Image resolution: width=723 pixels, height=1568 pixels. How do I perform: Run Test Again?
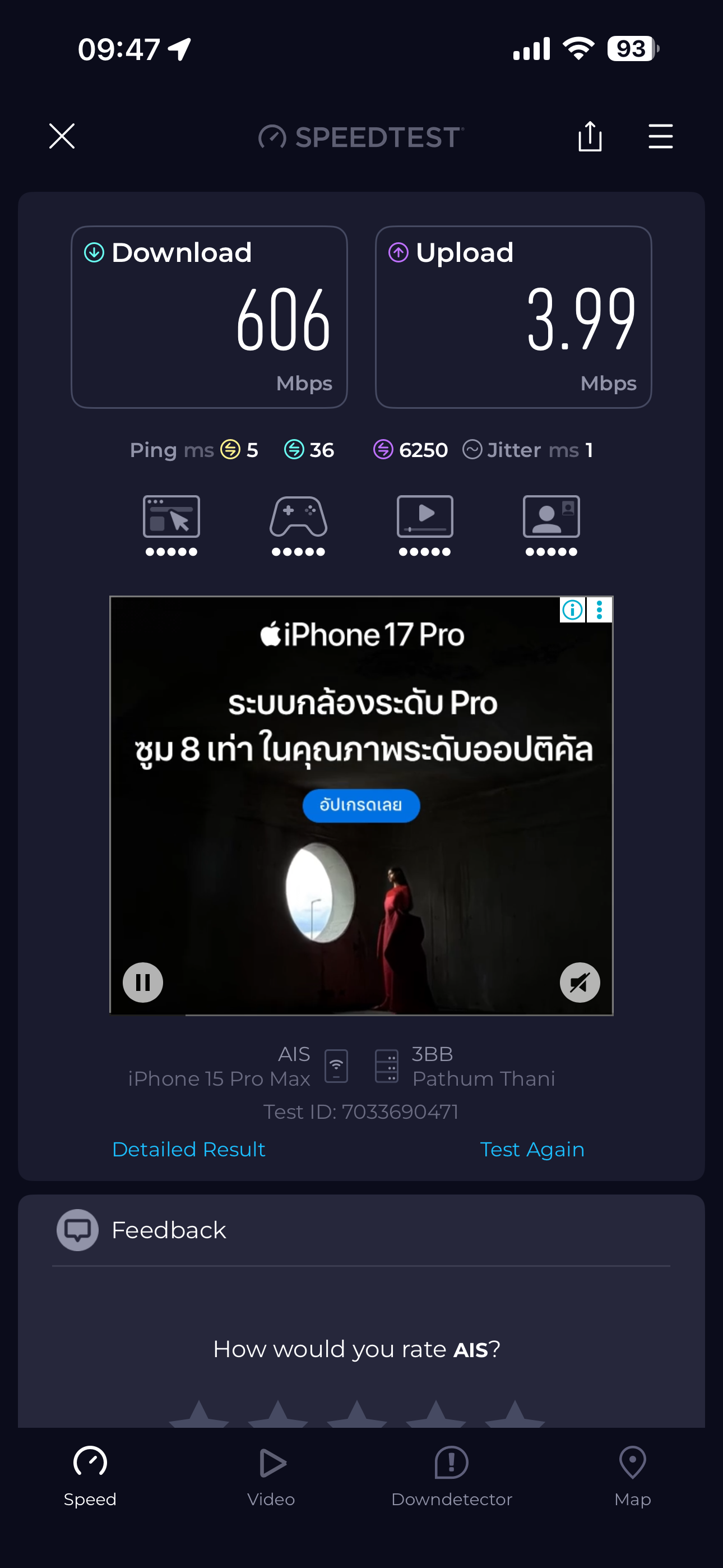(532, 1149)
